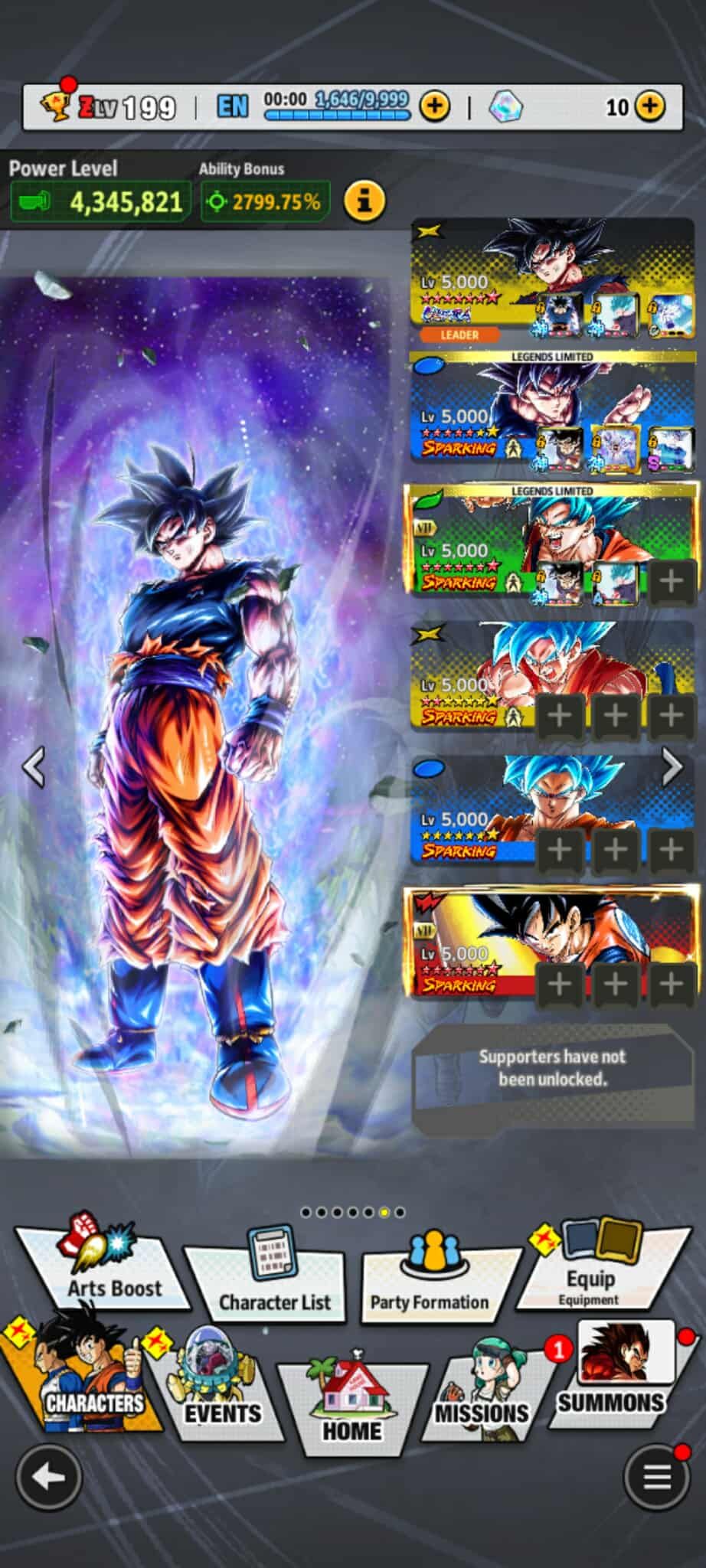The image size is (706, 1568).
Task: Tap the back arrow button
Action: point(48,1477)
